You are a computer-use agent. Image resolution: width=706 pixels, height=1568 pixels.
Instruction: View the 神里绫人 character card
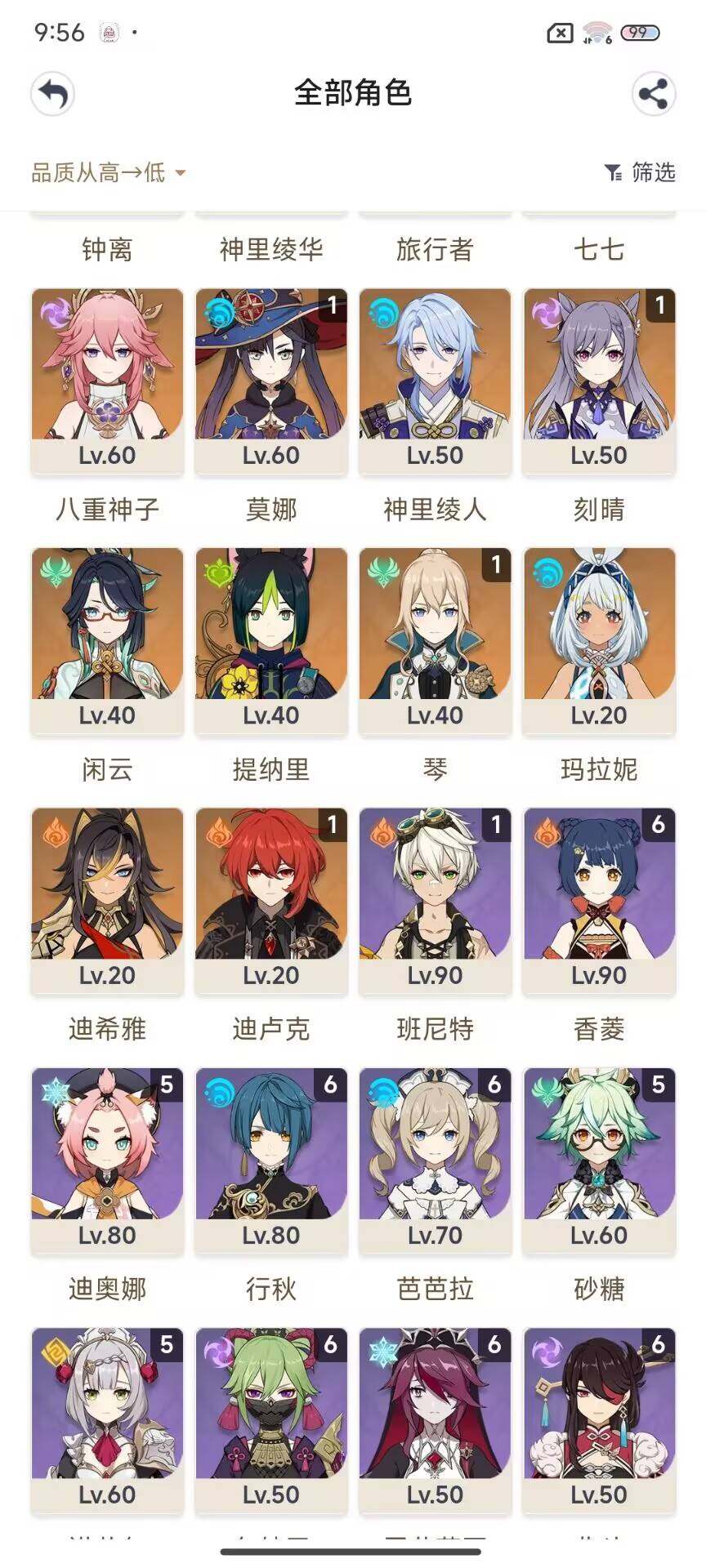click(435, 381)
